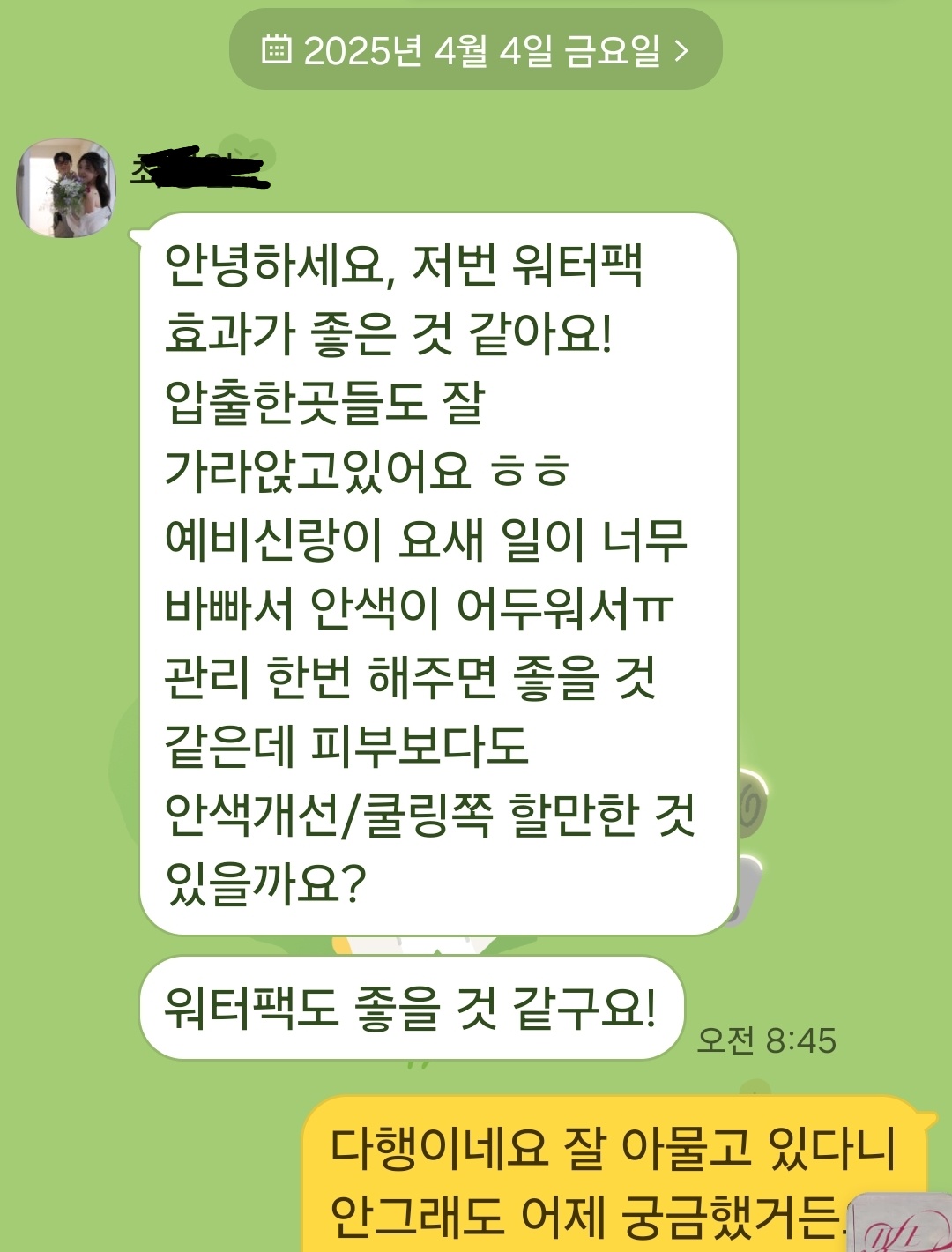The height and width of the screenshot is (1252, 952).
Task: Click the contact name above the message
Action: pos(203,168)
